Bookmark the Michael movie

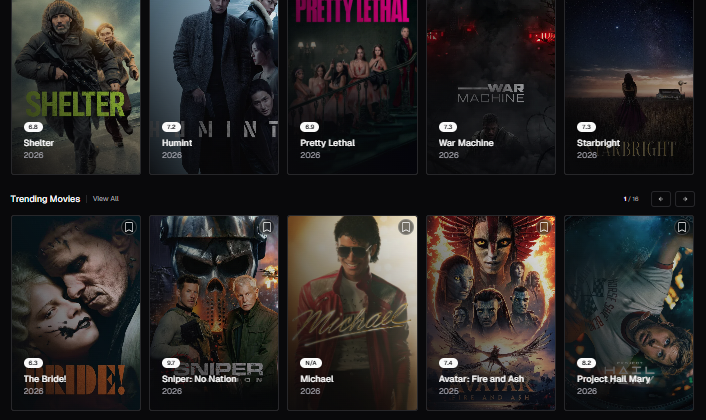coord(405,228)
